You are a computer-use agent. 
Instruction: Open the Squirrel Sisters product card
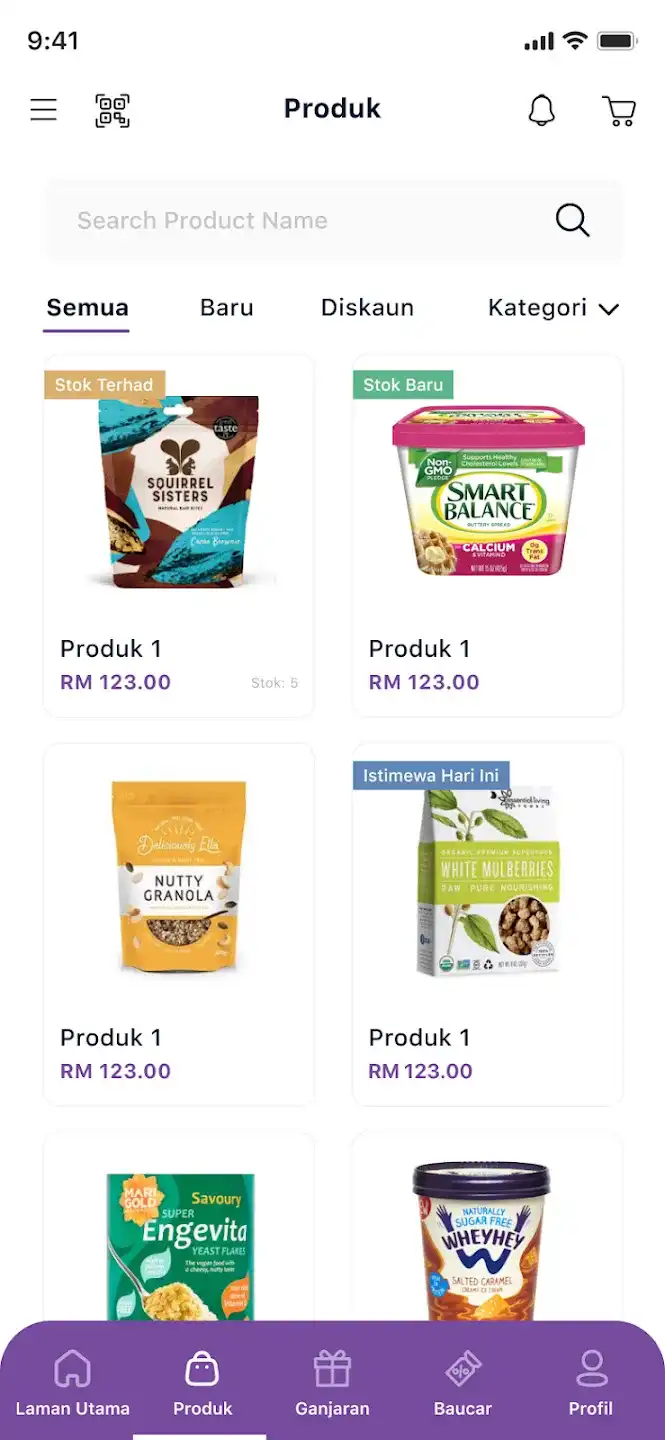click(x=179, y=535)
